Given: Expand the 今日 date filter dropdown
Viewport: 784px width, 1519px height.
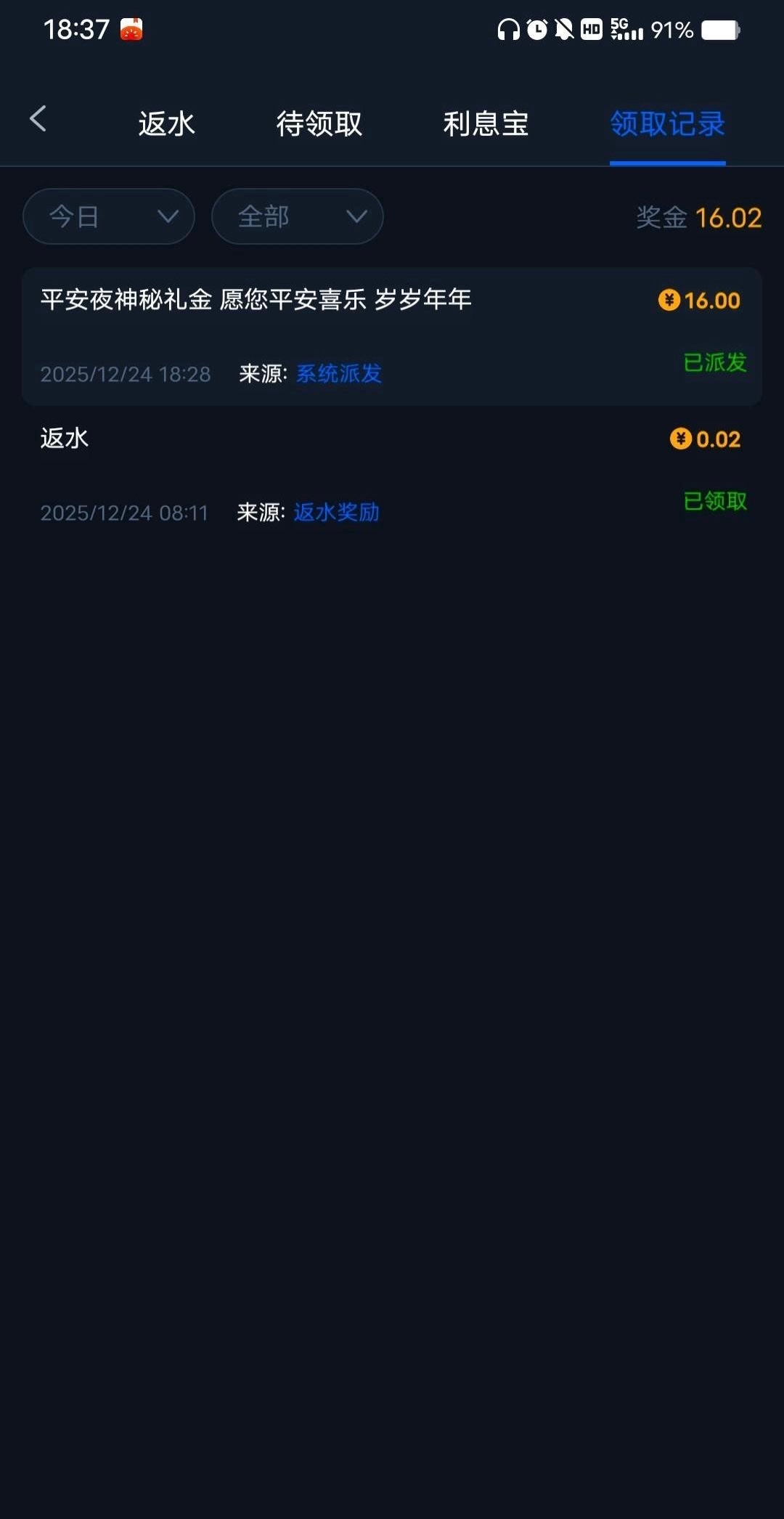Looking at the screenshot, I should click(109, 216).
